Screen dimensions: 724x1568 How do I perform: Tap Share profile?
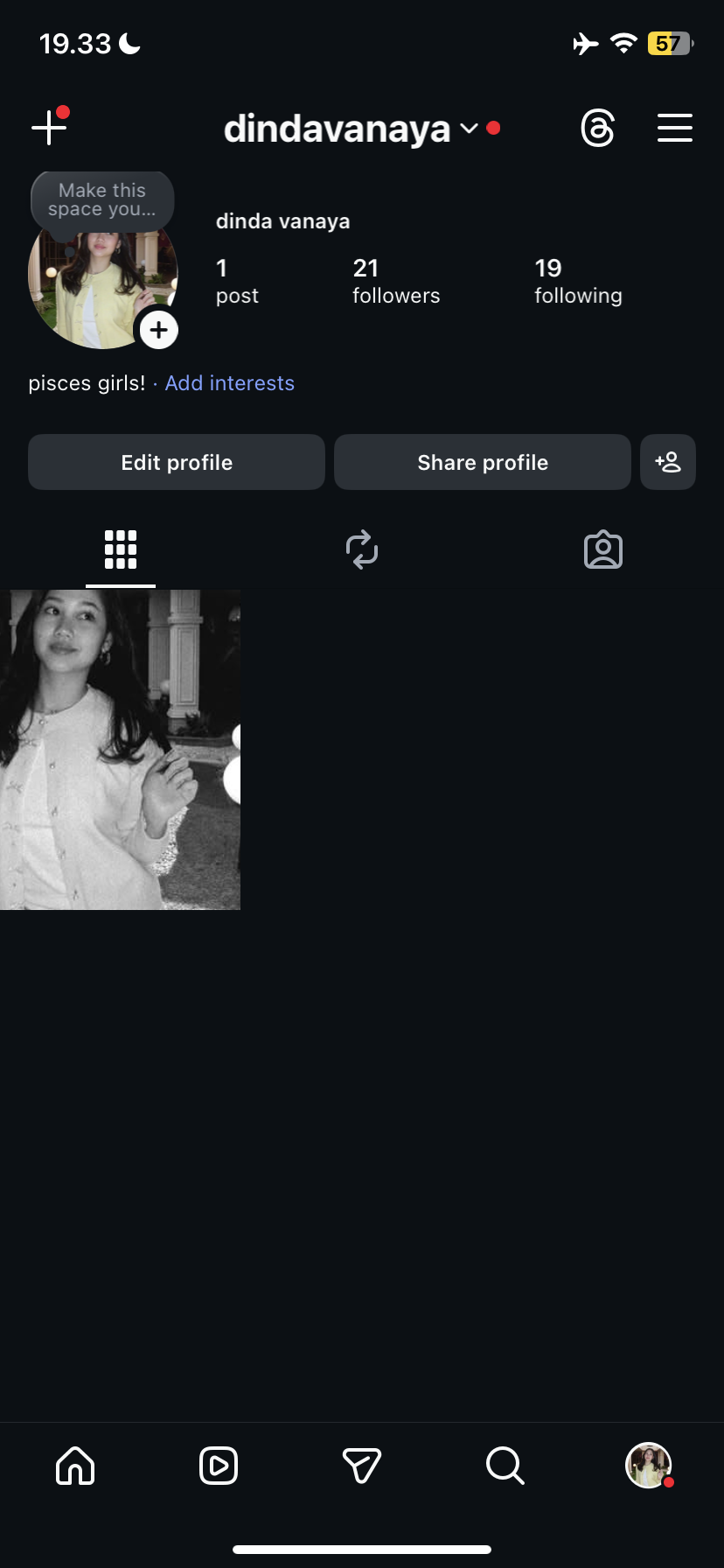tap(483, 462)
